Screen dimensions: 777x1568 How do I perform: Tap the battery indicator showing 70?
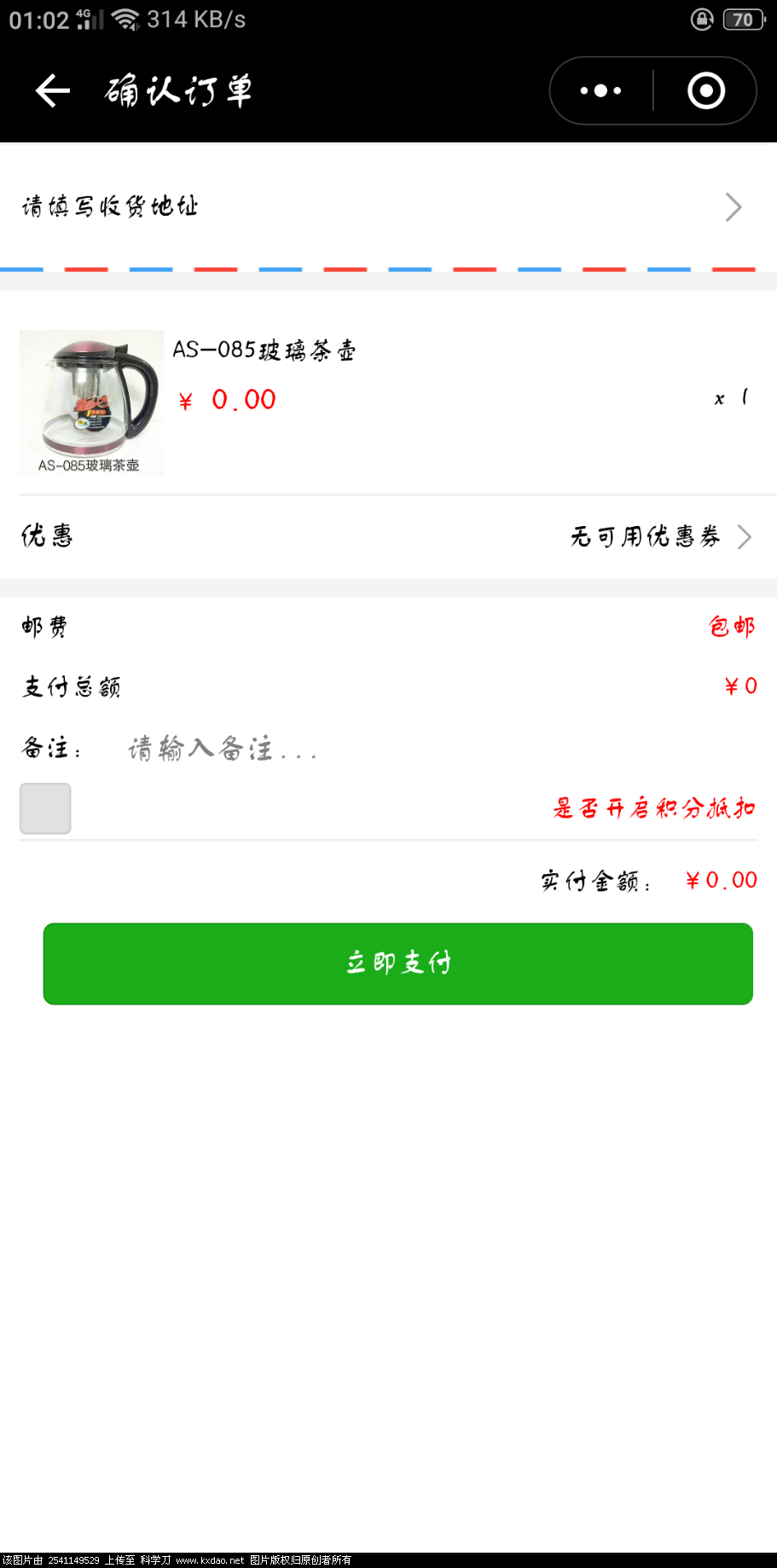click(743, 19)
